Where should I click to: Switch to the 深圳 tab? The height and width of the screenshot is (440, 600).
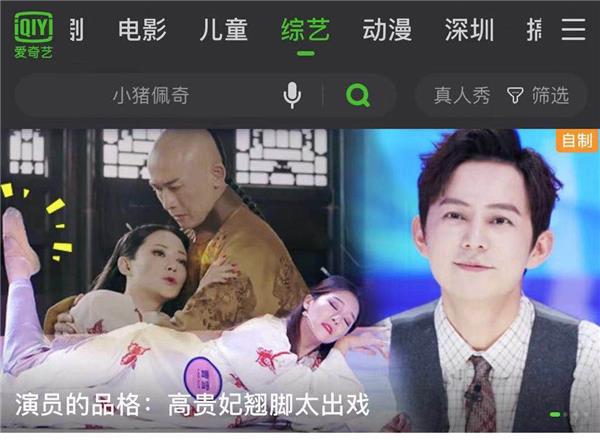(x=469, y=30)
